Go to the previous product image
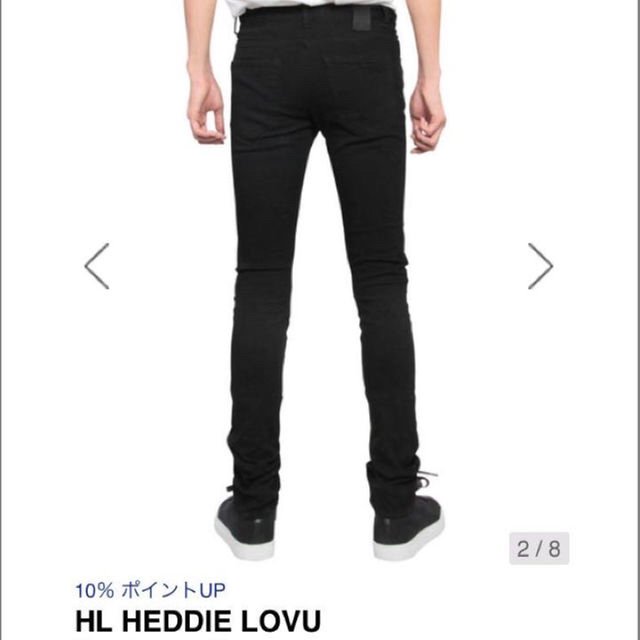The width and height of the screenshot is (640, 640). pyautogui.click(x=97, y=266)
